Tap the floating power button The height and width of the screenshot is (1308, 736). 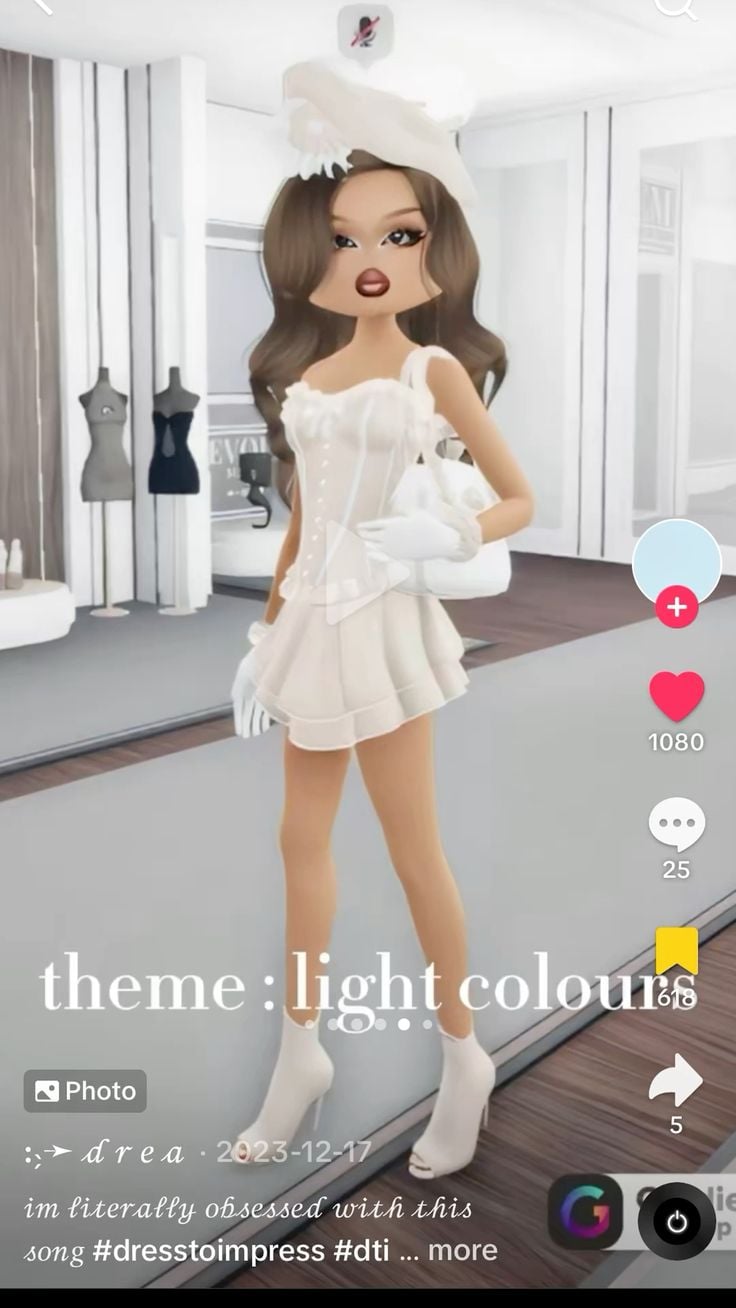(x=677, y=1221)
